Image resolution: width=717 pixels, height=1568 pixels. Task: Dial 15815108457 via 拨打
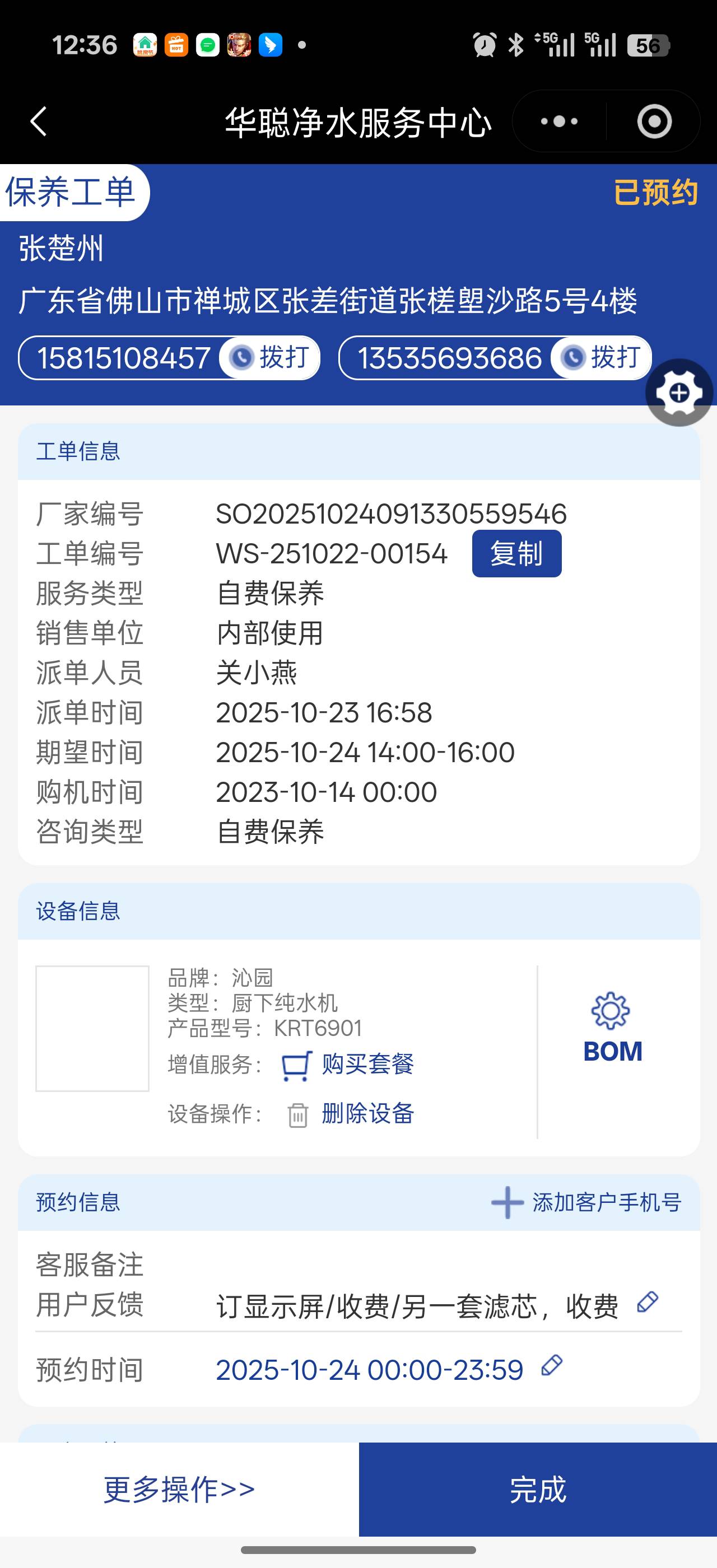tap(270, 358)
